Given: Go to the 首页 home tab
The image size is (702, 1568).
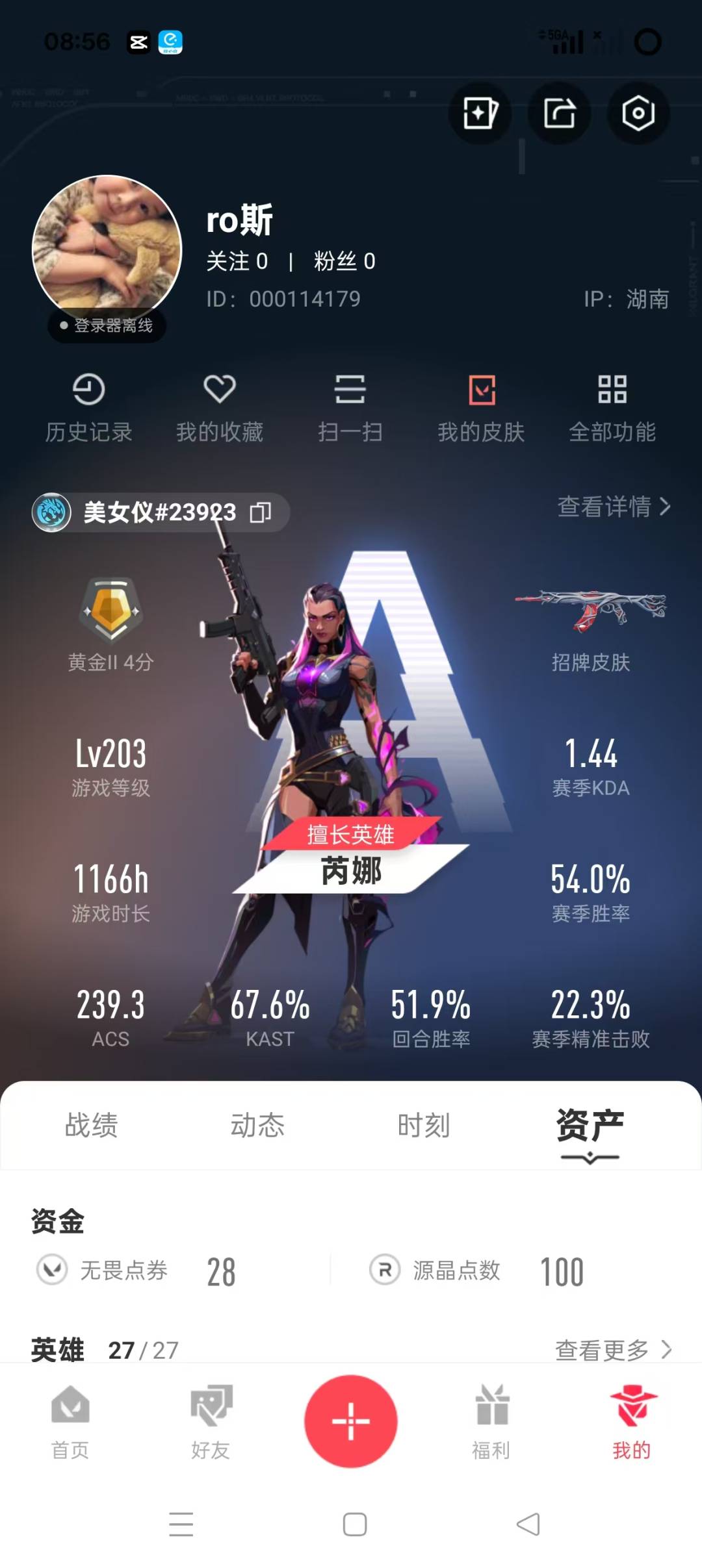Looking at the screenshot, I should pyautogui.click(x=70, y=1422).
